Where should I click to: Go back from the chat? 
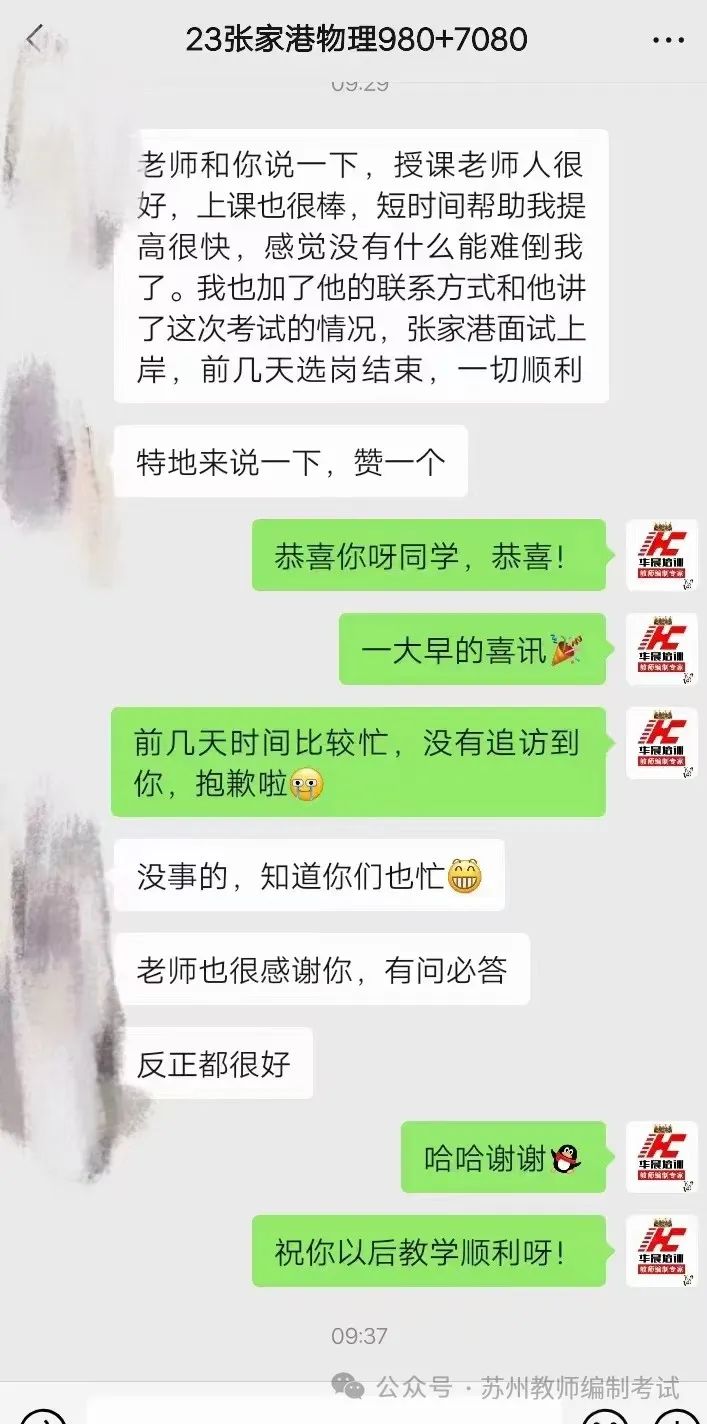pos(35,40)
